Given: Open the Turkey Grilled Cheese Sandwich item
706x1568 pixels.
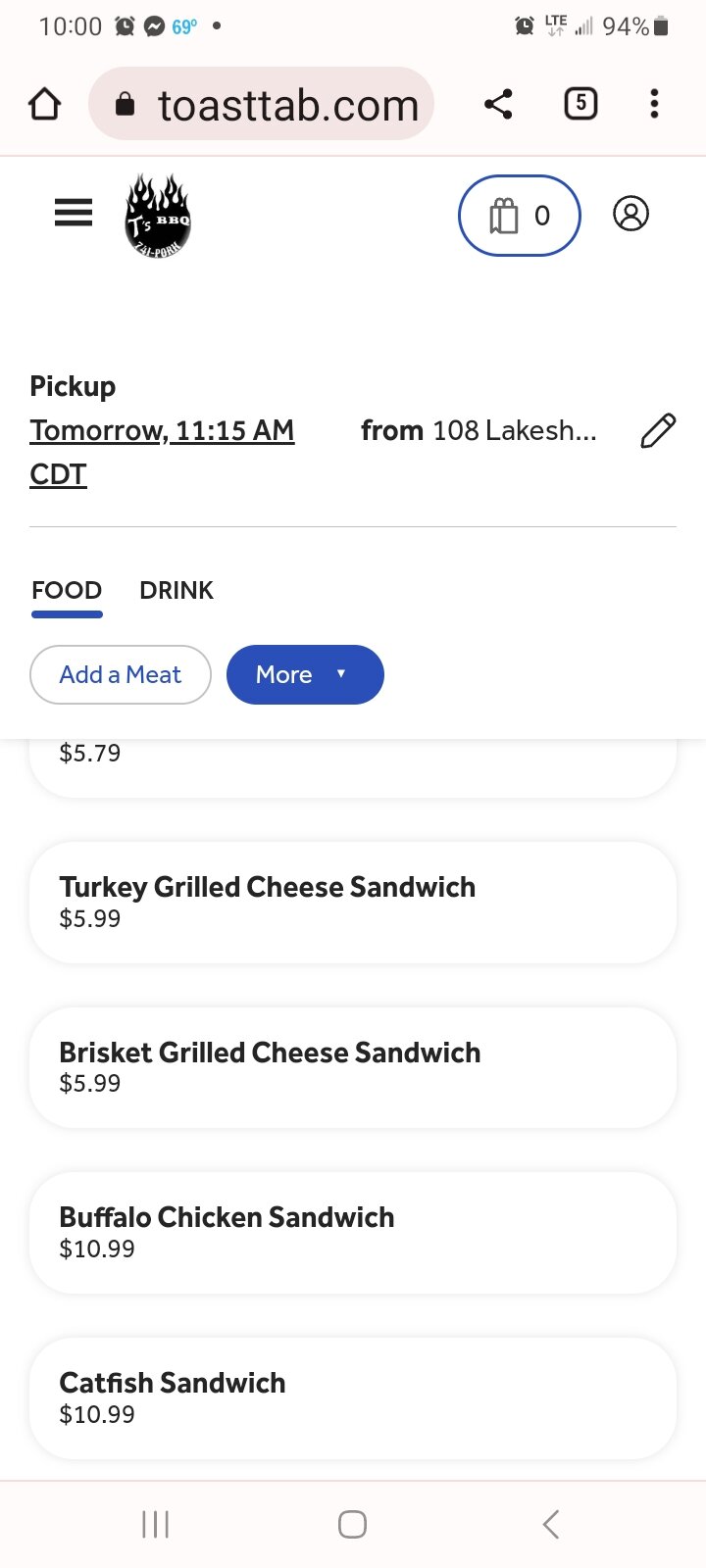Looking at the screenshot, I should [353, 902].
